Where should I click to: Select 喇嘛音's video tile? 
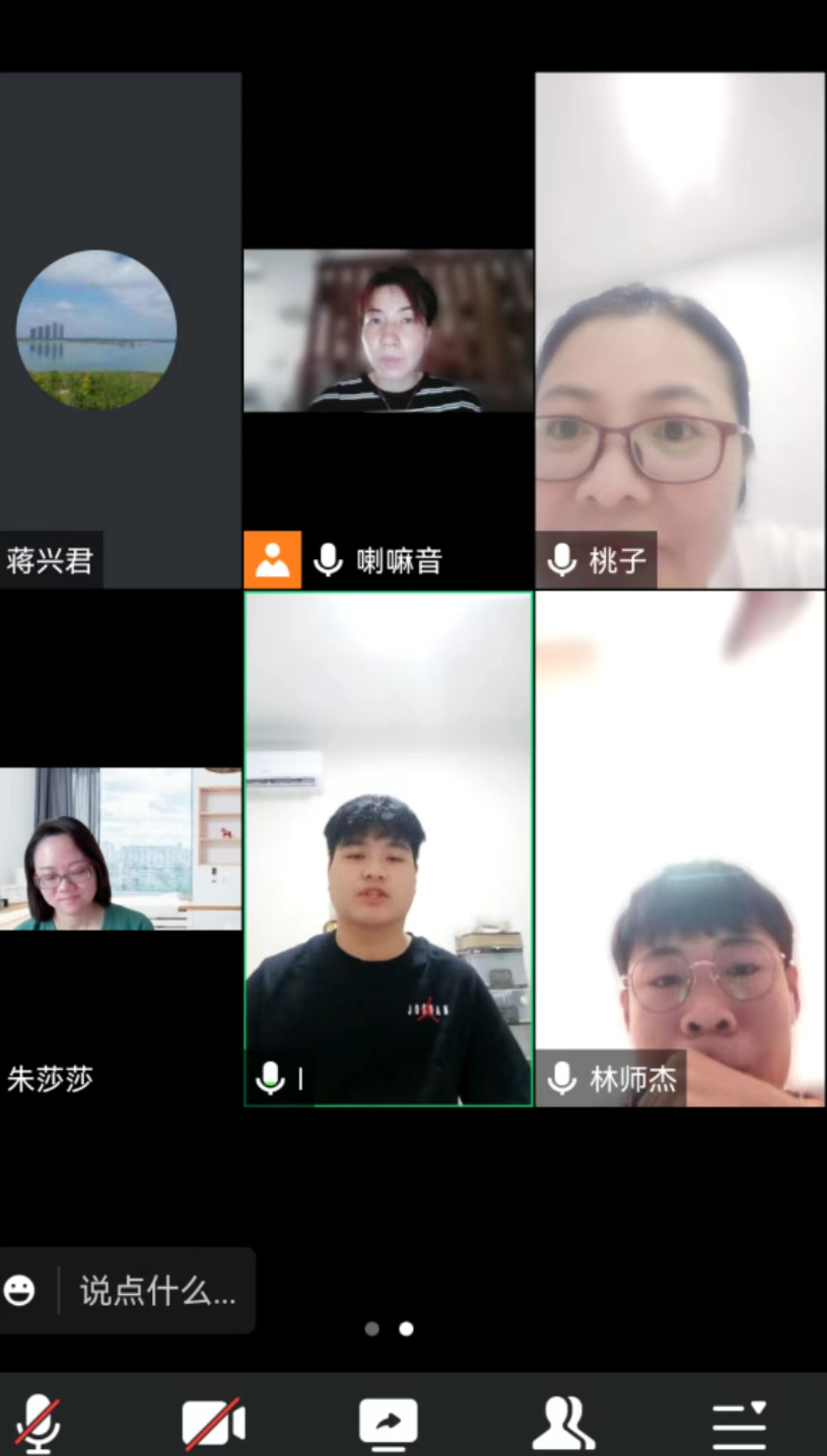tap(389, 330)
